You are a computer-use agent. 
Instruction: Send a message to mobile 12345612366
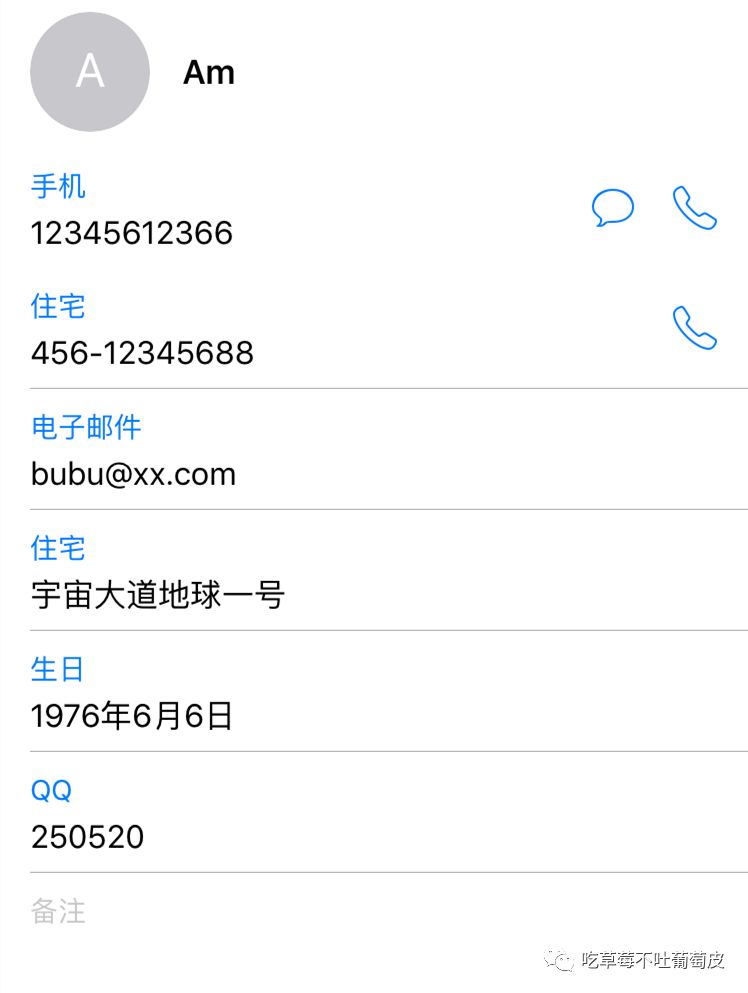pos(613,208)
